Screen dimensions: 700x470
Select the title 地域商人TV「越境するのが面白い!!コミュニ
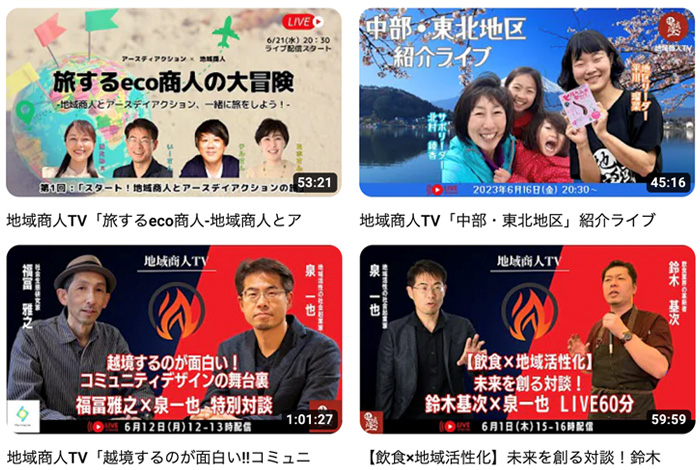(x=153, y=456)
